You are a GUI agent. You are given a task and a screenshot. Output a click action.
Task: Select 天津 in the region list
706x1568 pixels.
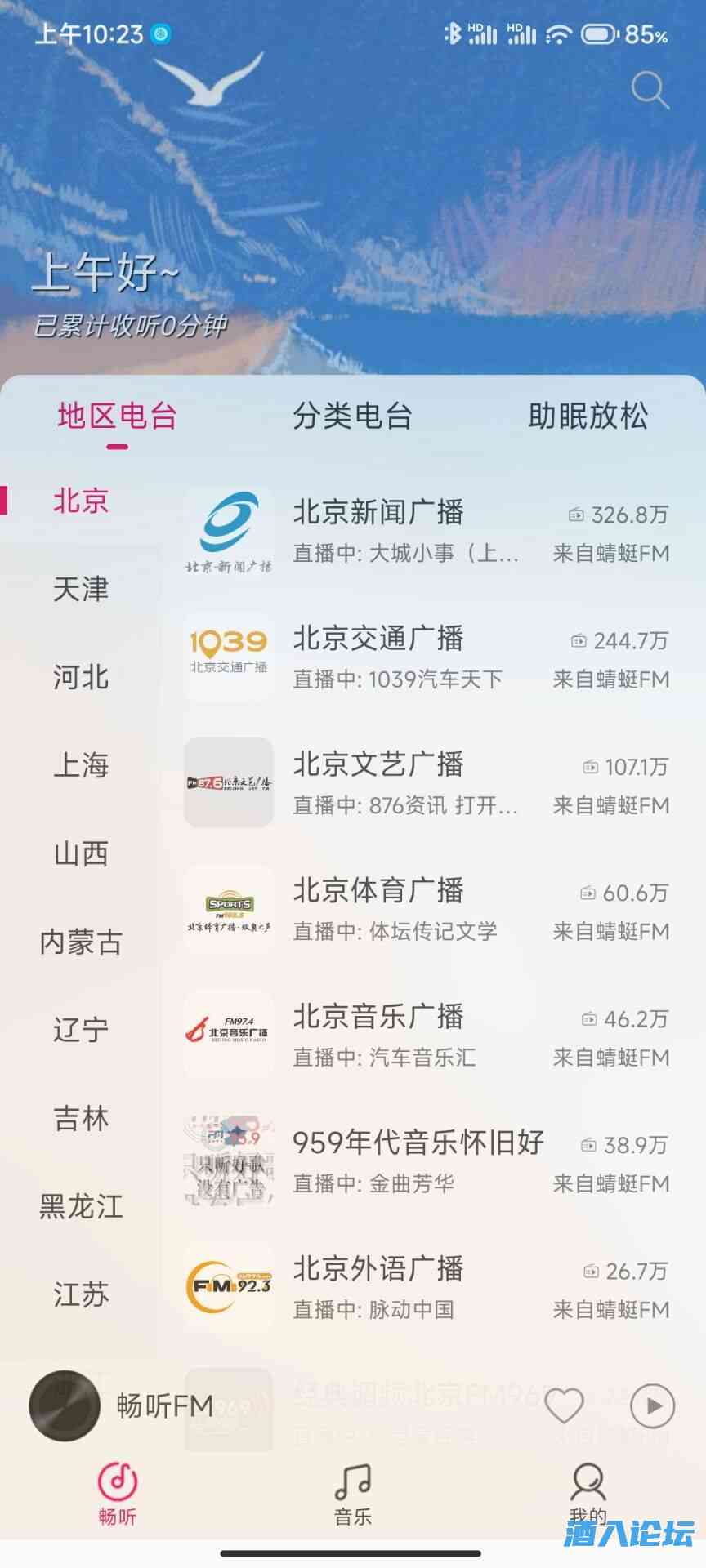(x=81, y=589)
